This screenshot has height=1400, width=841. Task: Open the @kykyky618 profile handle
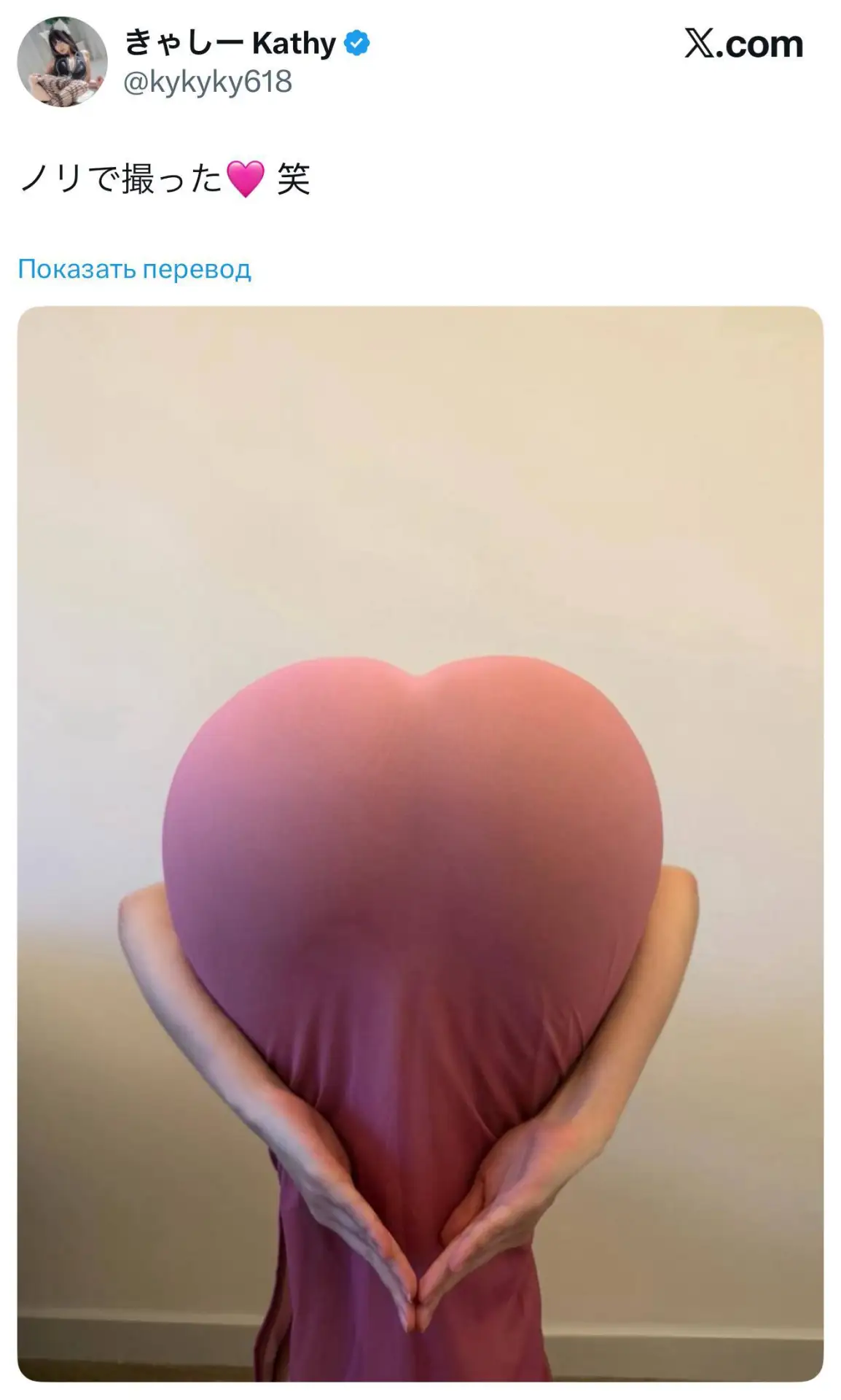[x=208, y=82]
